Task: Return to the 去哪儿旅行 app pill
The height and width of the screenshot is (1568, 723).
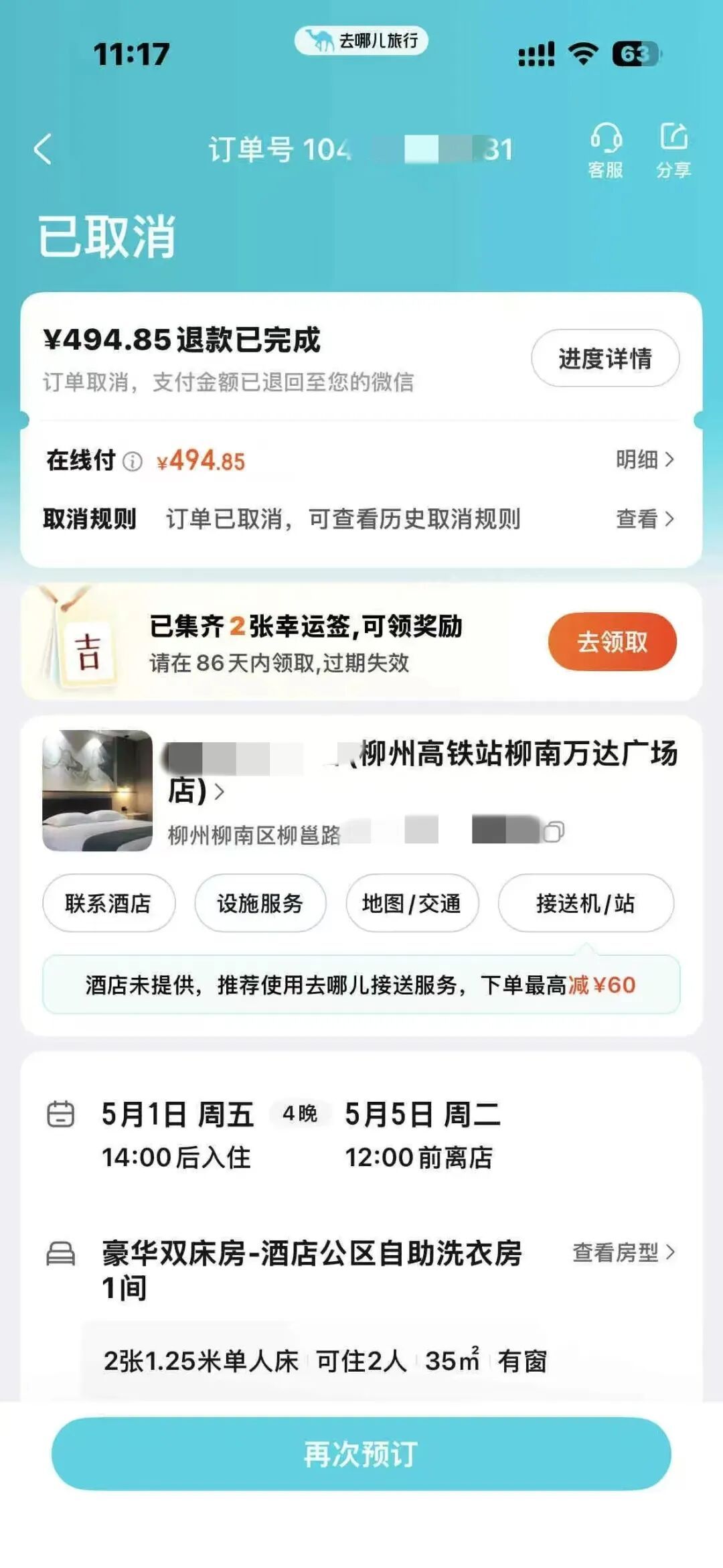Action: 361,41
